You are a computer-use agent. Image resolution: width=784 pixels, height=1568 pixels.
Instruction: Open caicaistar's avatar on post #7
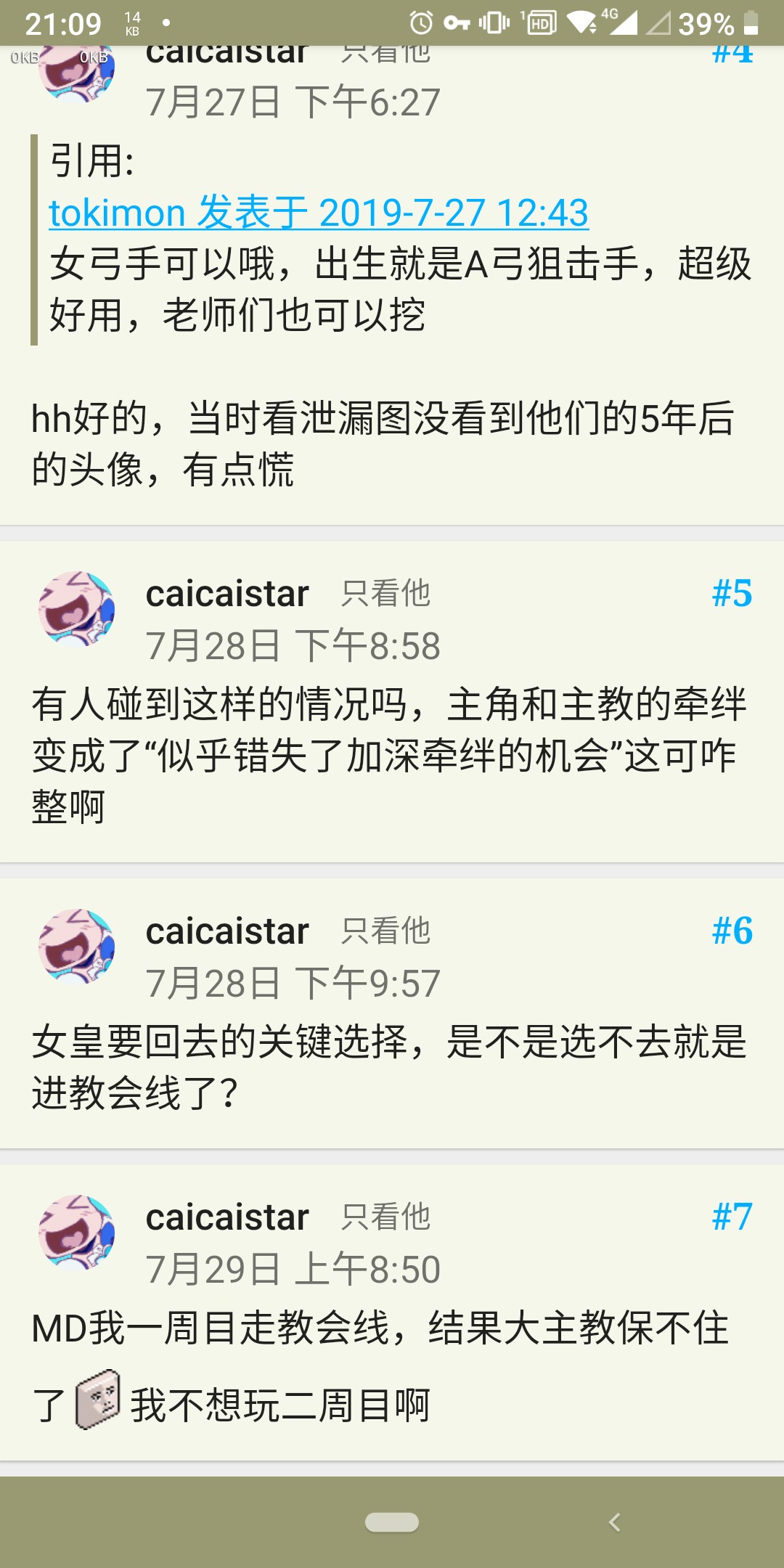(77, 1232)
